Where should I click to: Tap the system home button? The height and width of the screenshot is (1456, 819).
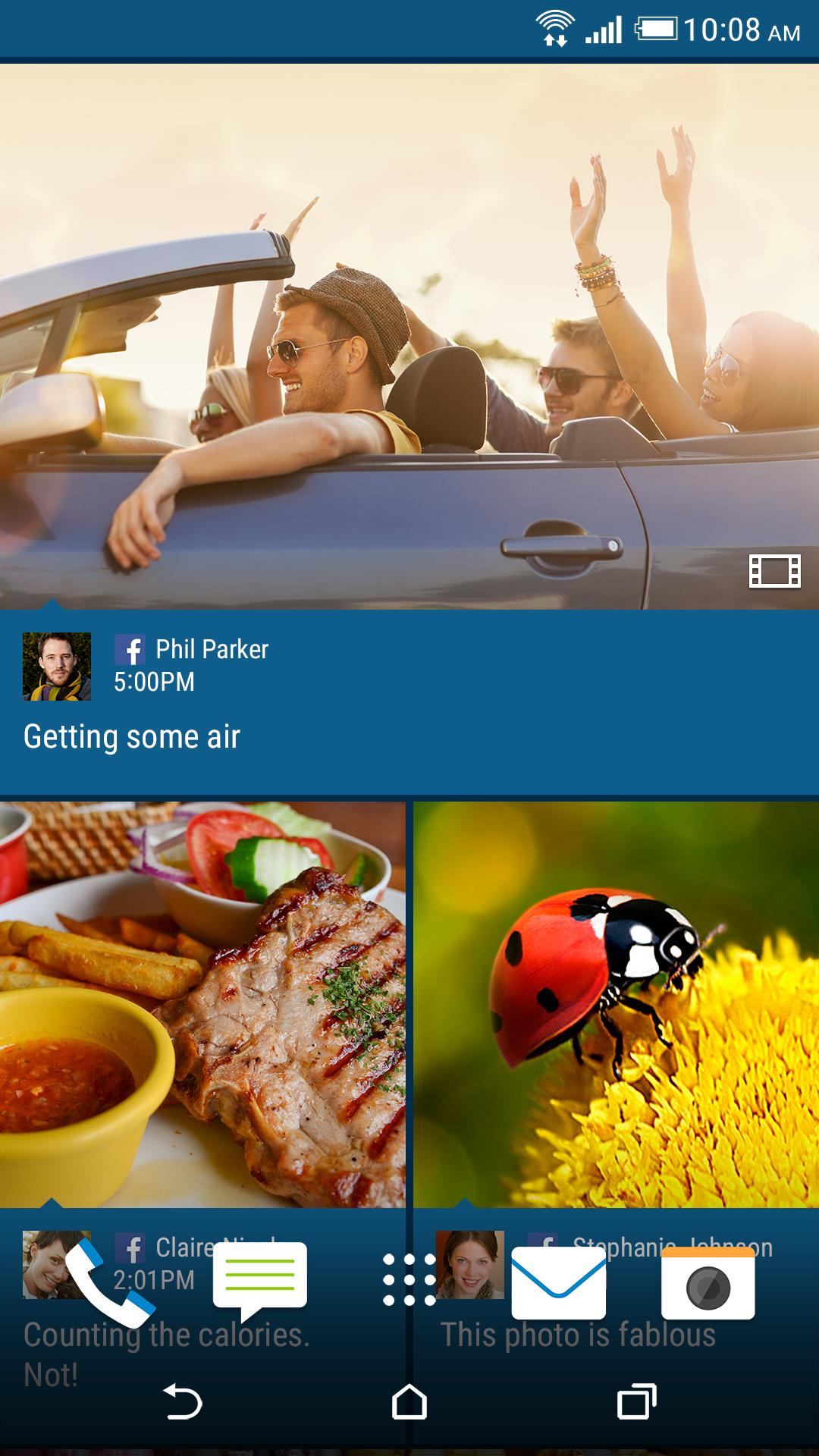click(409, 1401)
